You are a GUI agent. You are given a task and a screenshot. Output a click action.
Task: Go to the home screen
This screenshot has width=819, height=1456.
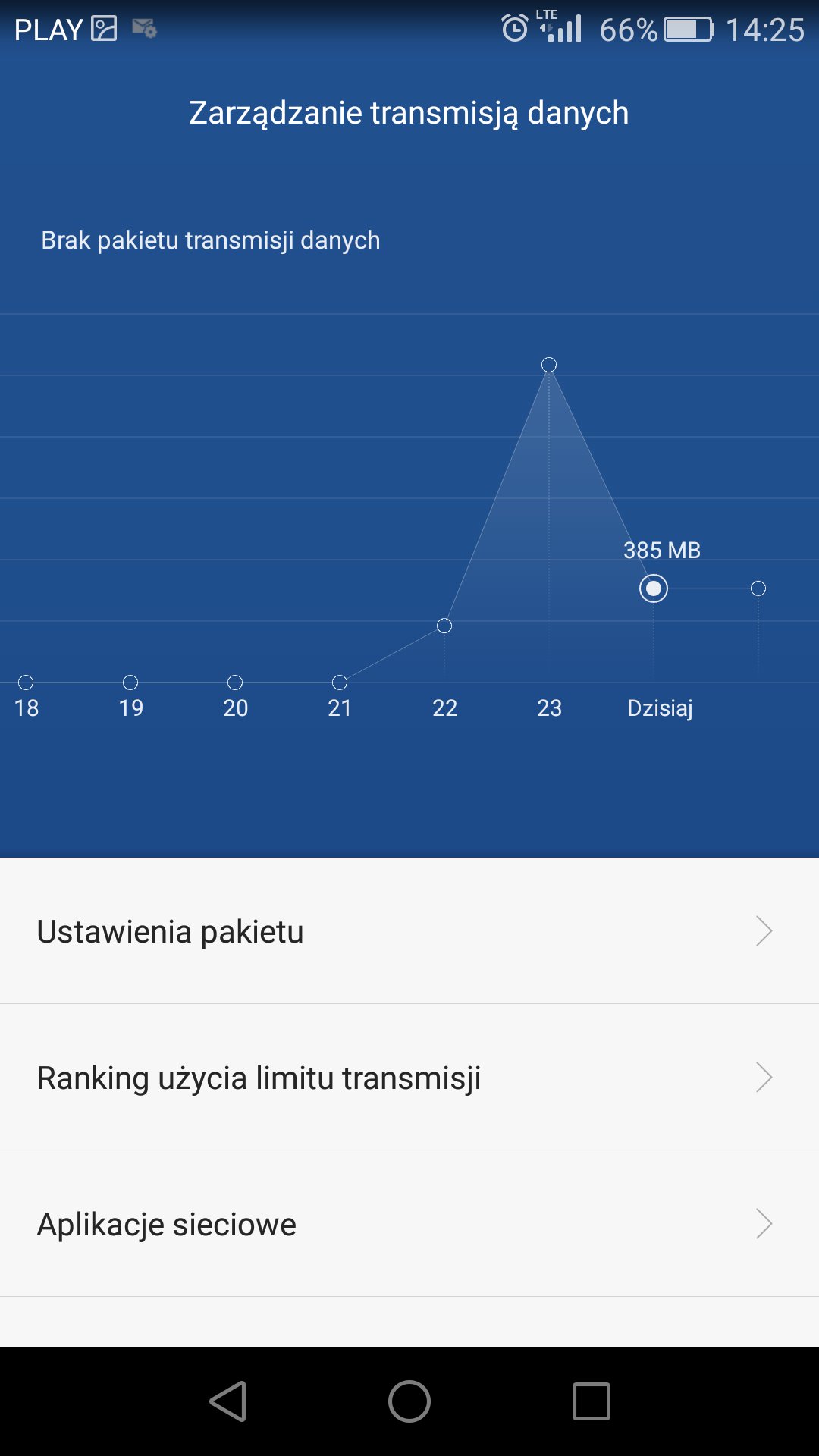409,1401
